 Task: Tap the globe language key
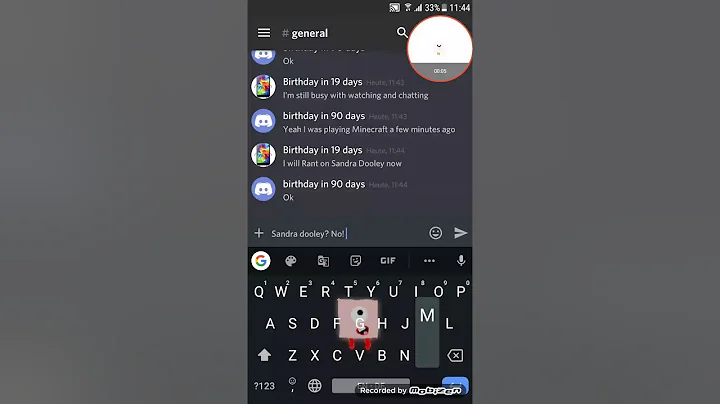(x=315, y=386)
